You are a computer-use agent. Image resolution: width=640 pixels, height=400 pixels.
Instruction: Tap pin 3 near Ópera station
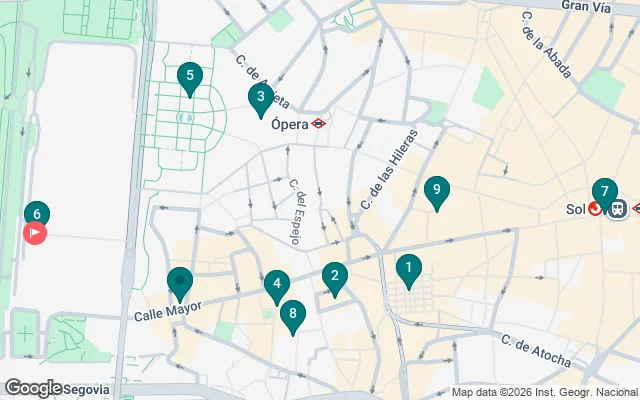pyautogui.click(x=260, y=97)
